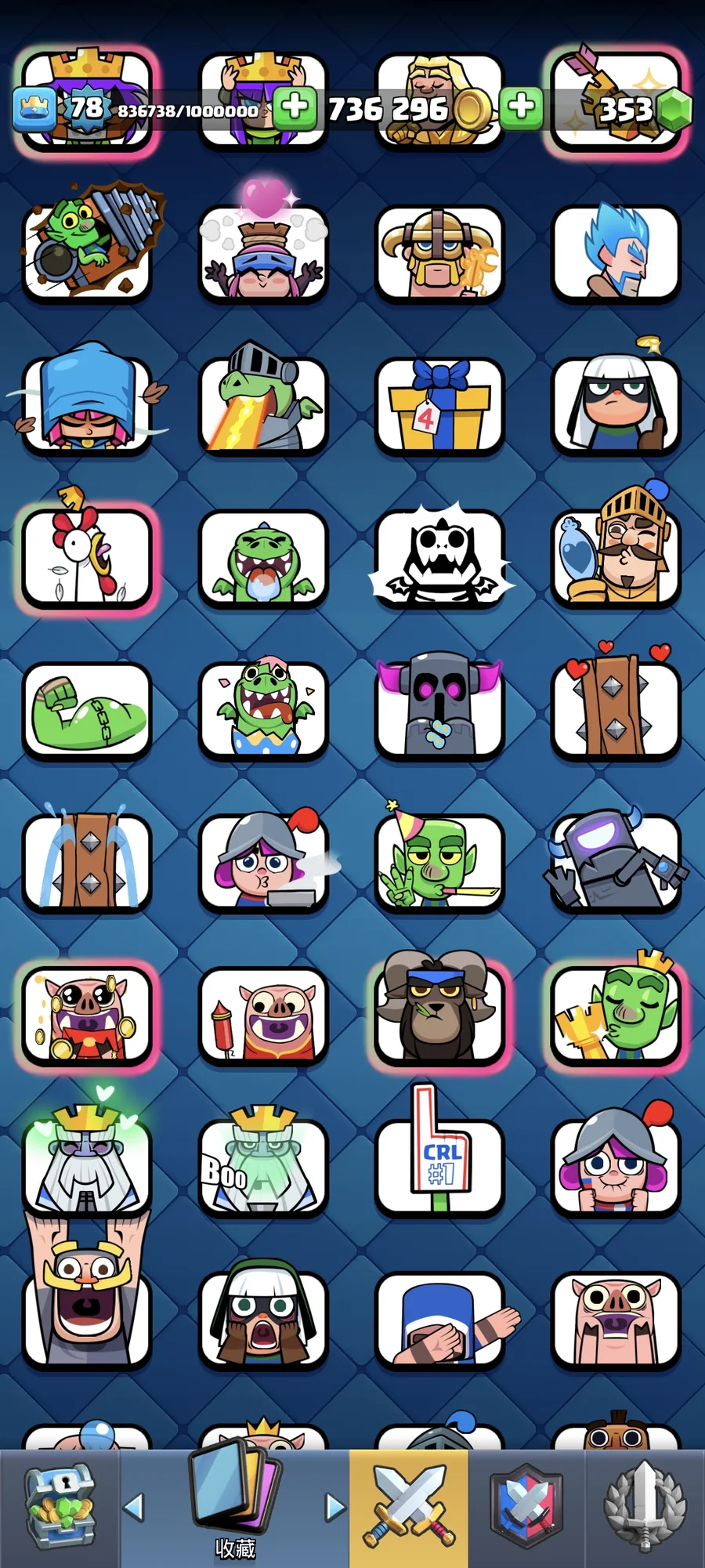This screenshot has width=705, height=1568.
Task: Switch to the crossed swords battle tab
Action: click(x=409, y=1508)
